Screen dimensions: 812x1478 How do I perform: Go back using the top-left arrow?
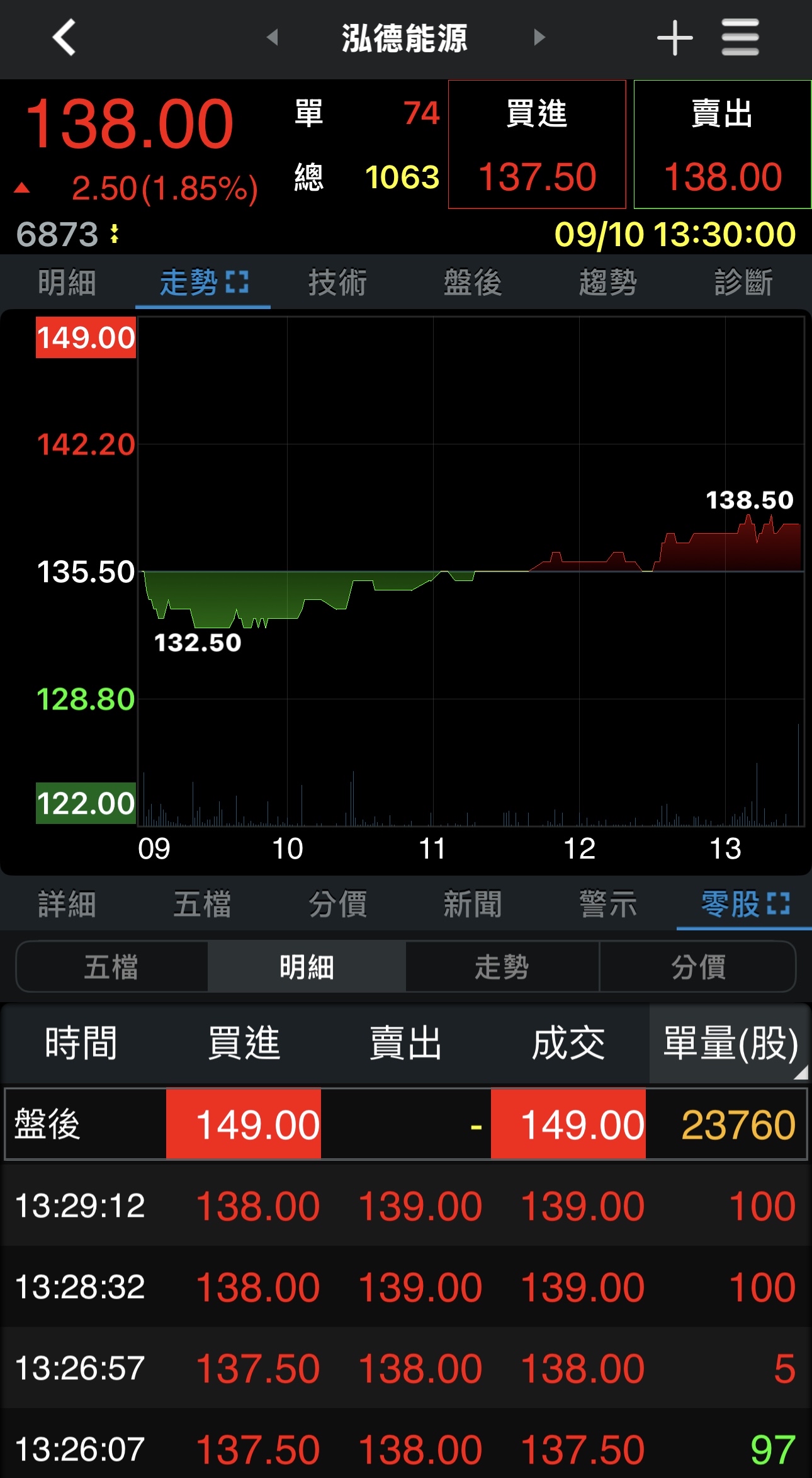point(64,38)
